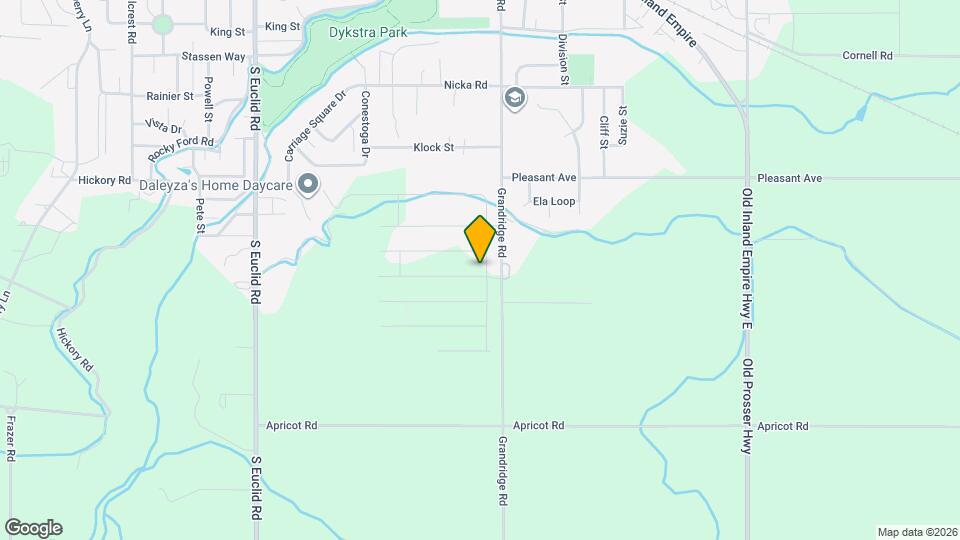Image resolution: width=960 pixels, height=540 pixels.
Task: Open Daleyza's Home Daycare place pin
Action: tap(309, 185)
